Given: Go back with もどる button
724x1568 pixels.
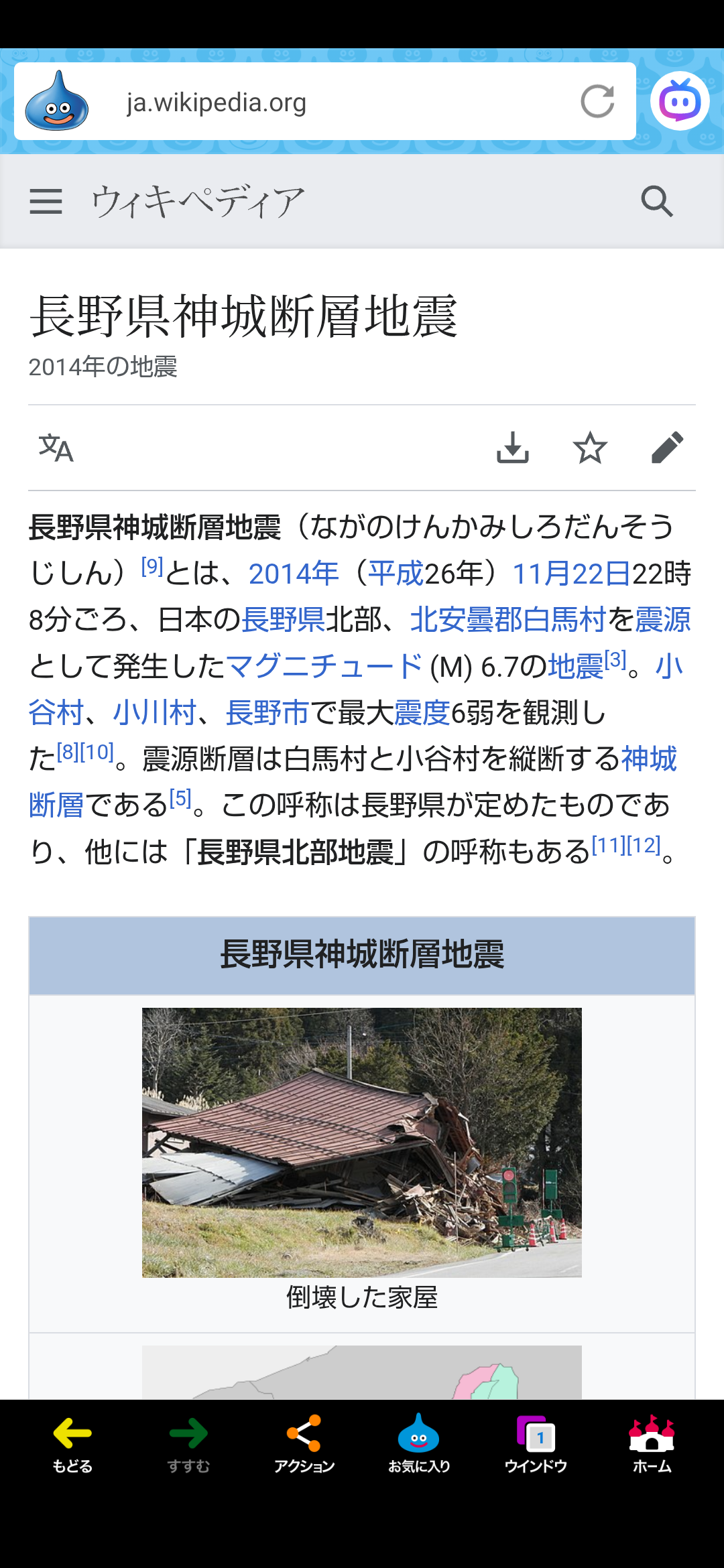Looking at the screenshot, I should click(72, 1445).
